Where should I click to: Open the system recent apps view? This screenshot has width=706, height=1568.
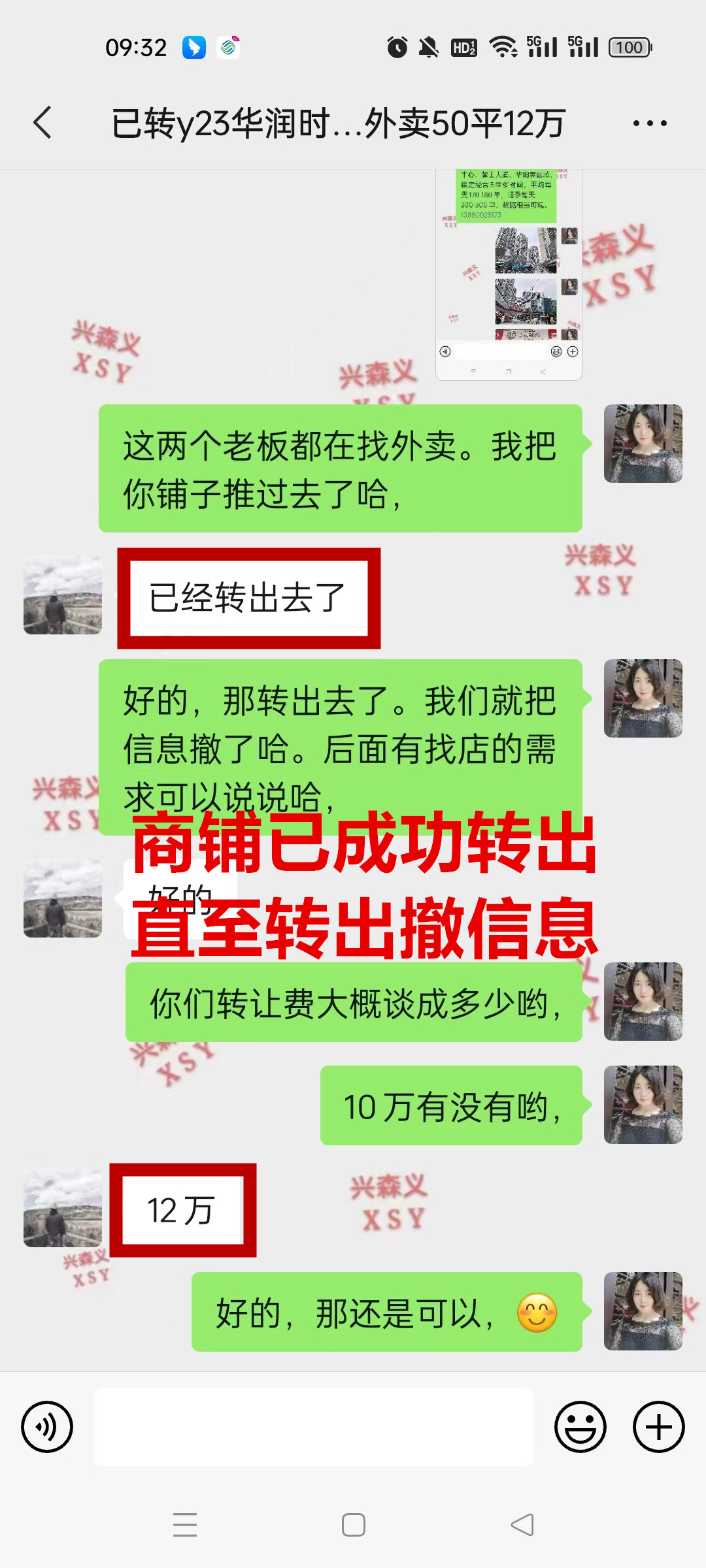(185, 1525)
